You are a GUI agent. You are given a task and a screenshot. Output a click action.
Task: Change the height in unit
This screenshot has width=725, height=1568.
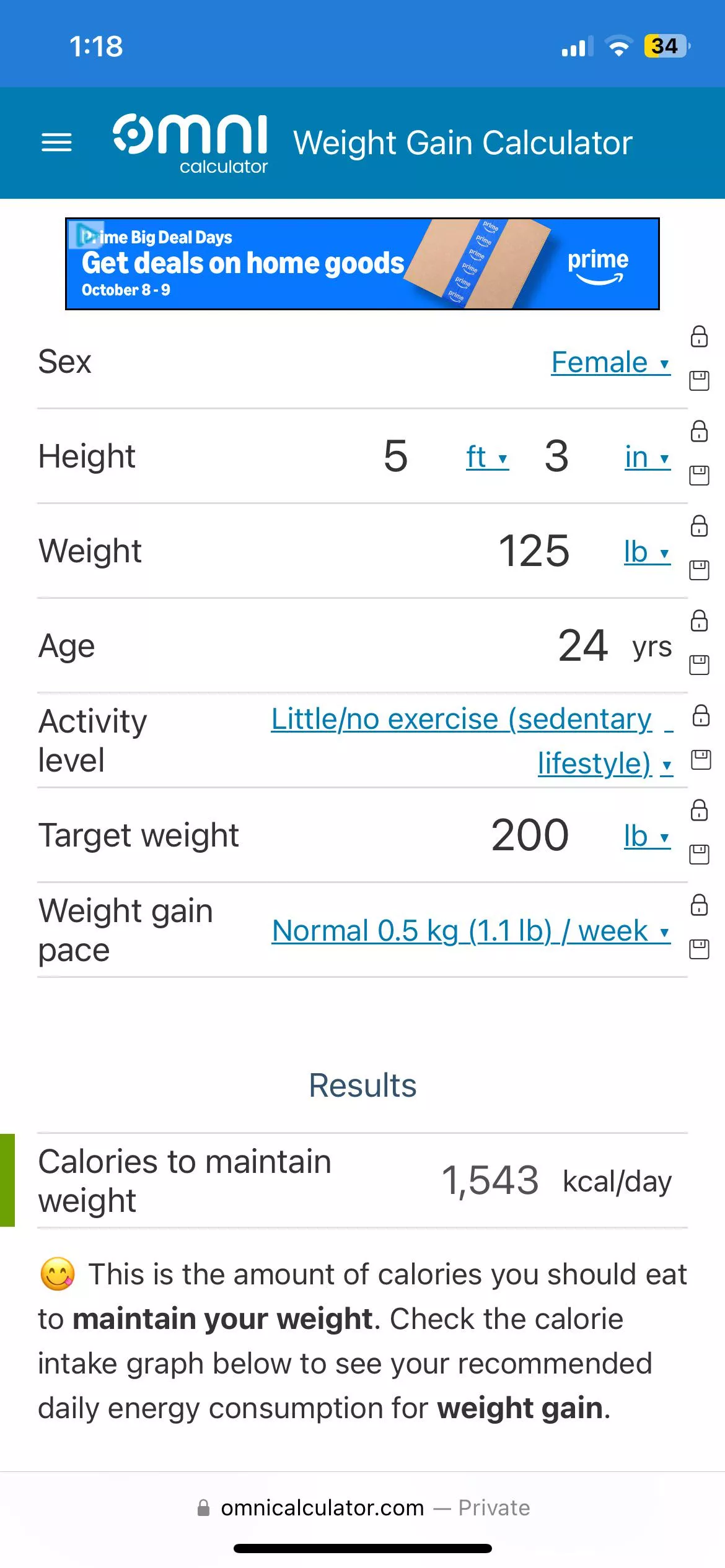point(647,458)
